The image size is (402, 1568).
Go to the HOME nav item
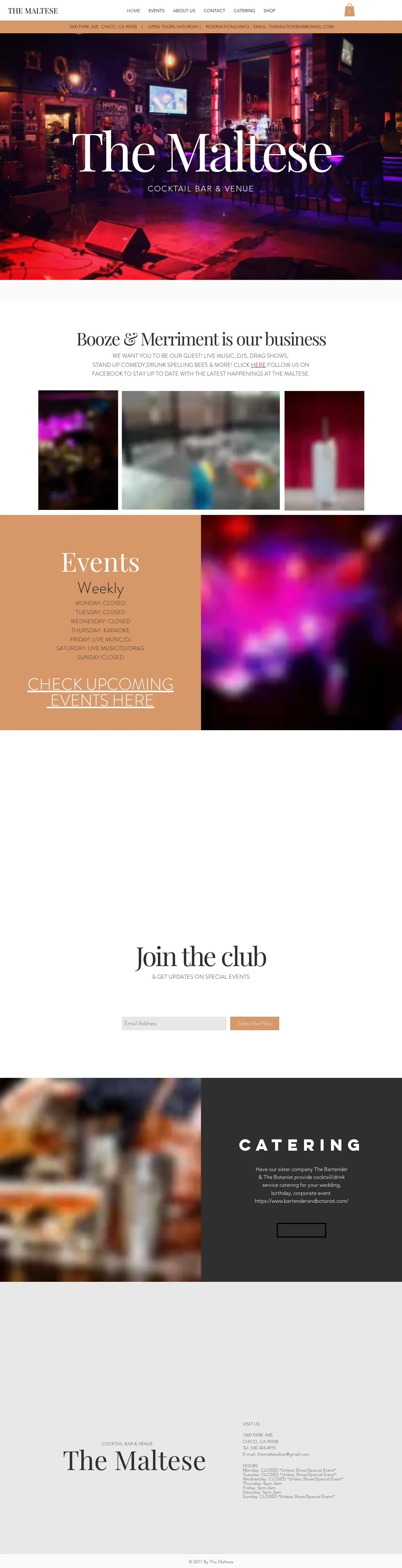133,11
